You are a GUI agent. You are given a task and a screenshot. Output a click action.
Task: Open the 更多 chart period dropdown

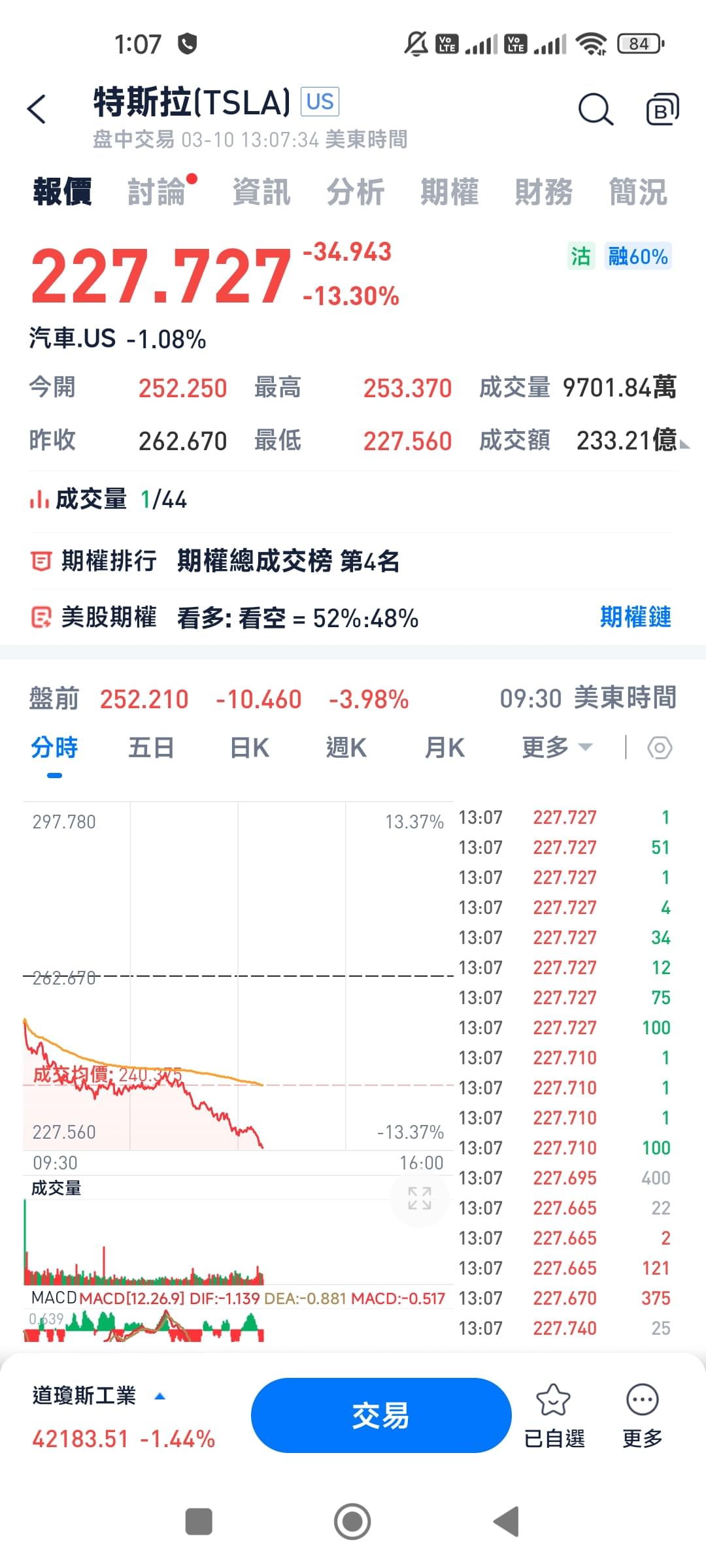click(x=554, y=747)
